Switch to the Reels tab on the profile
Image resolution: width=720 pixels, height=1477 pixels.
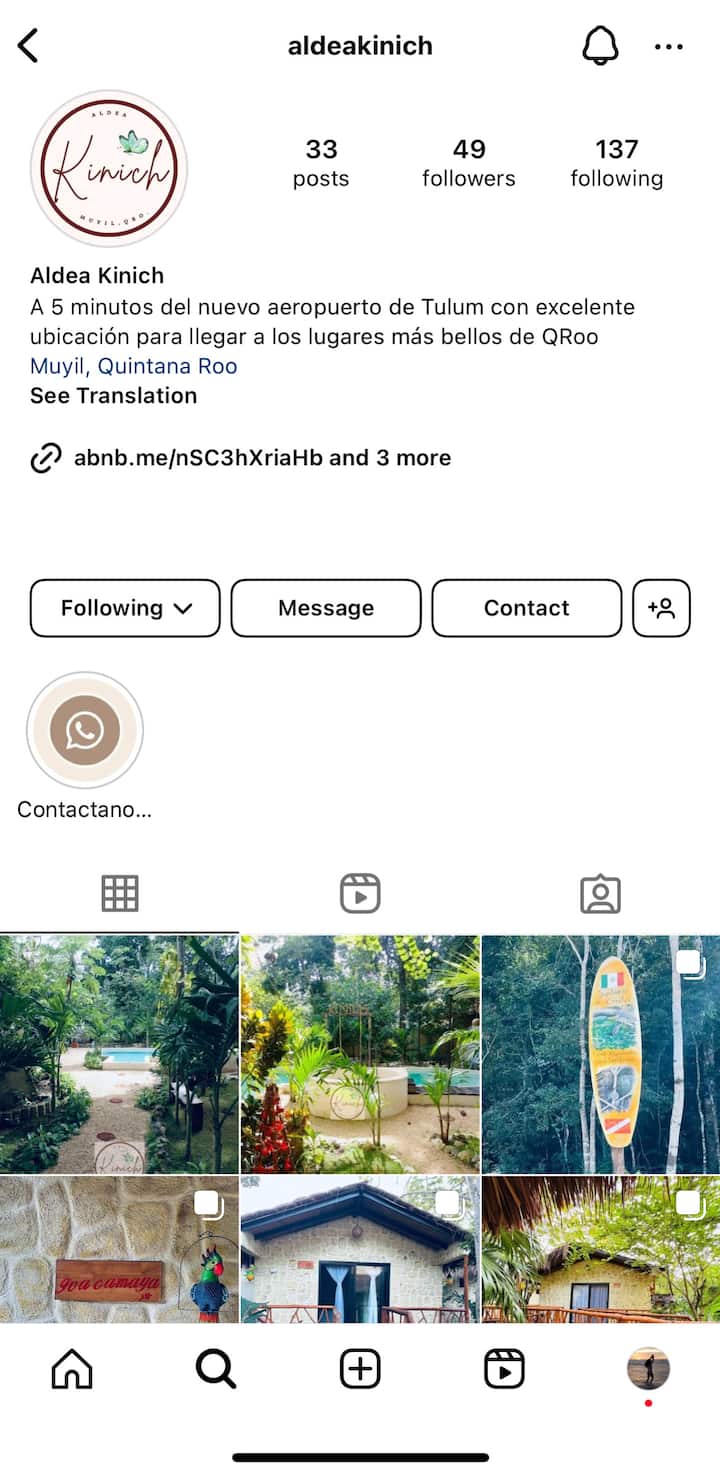[x=360, y=893]
